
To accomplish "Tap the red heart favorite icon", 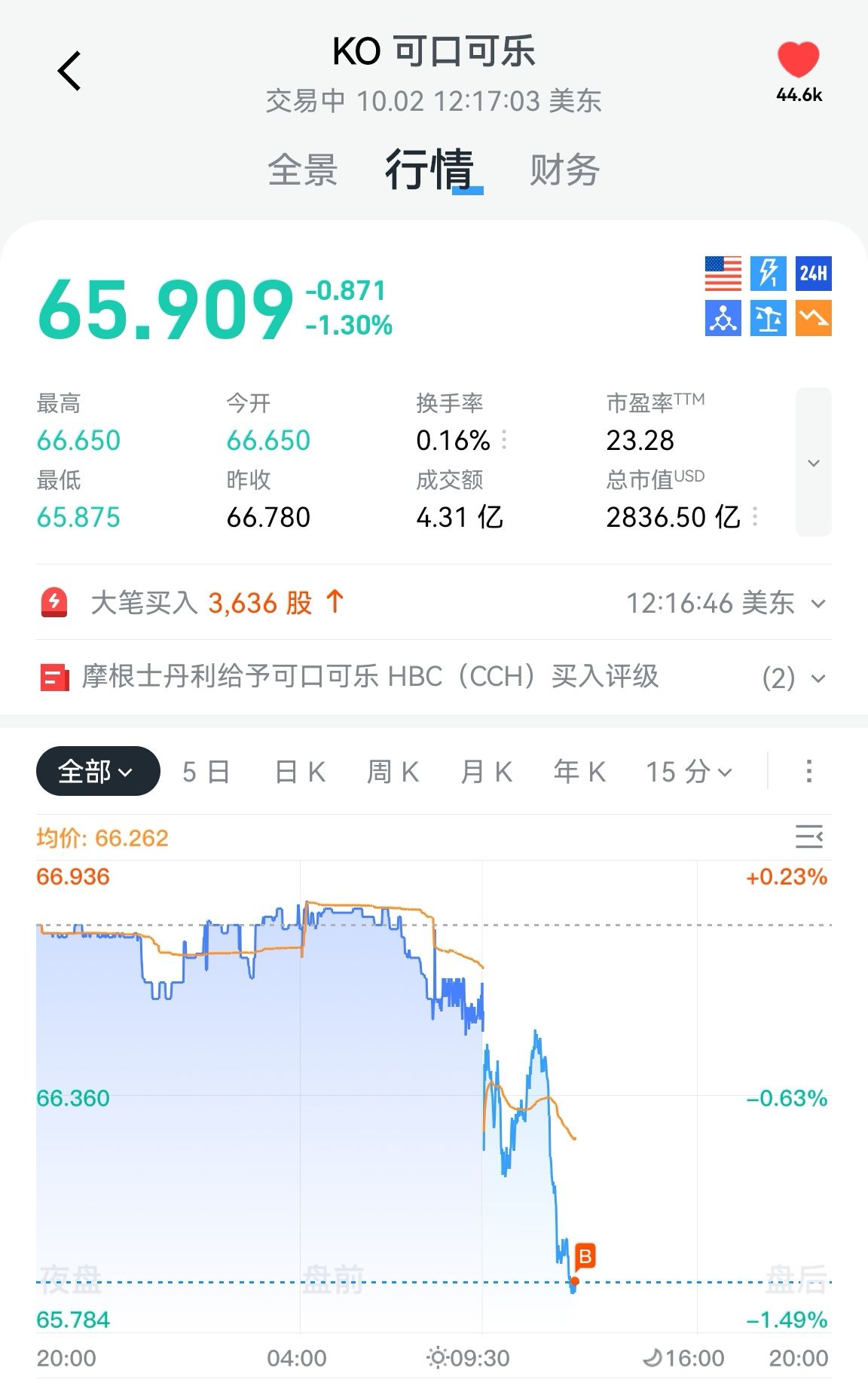I will pyautogui.click(x=798, y=60).
